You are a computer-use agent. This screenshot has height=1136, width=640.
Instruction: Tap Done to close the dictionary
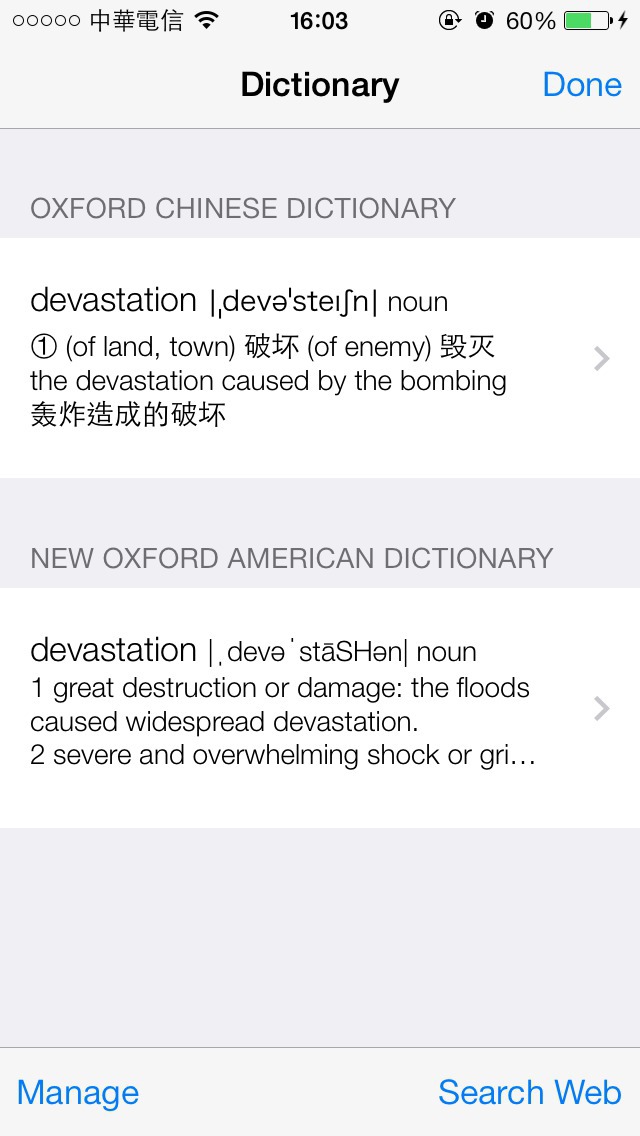[582, 85]
